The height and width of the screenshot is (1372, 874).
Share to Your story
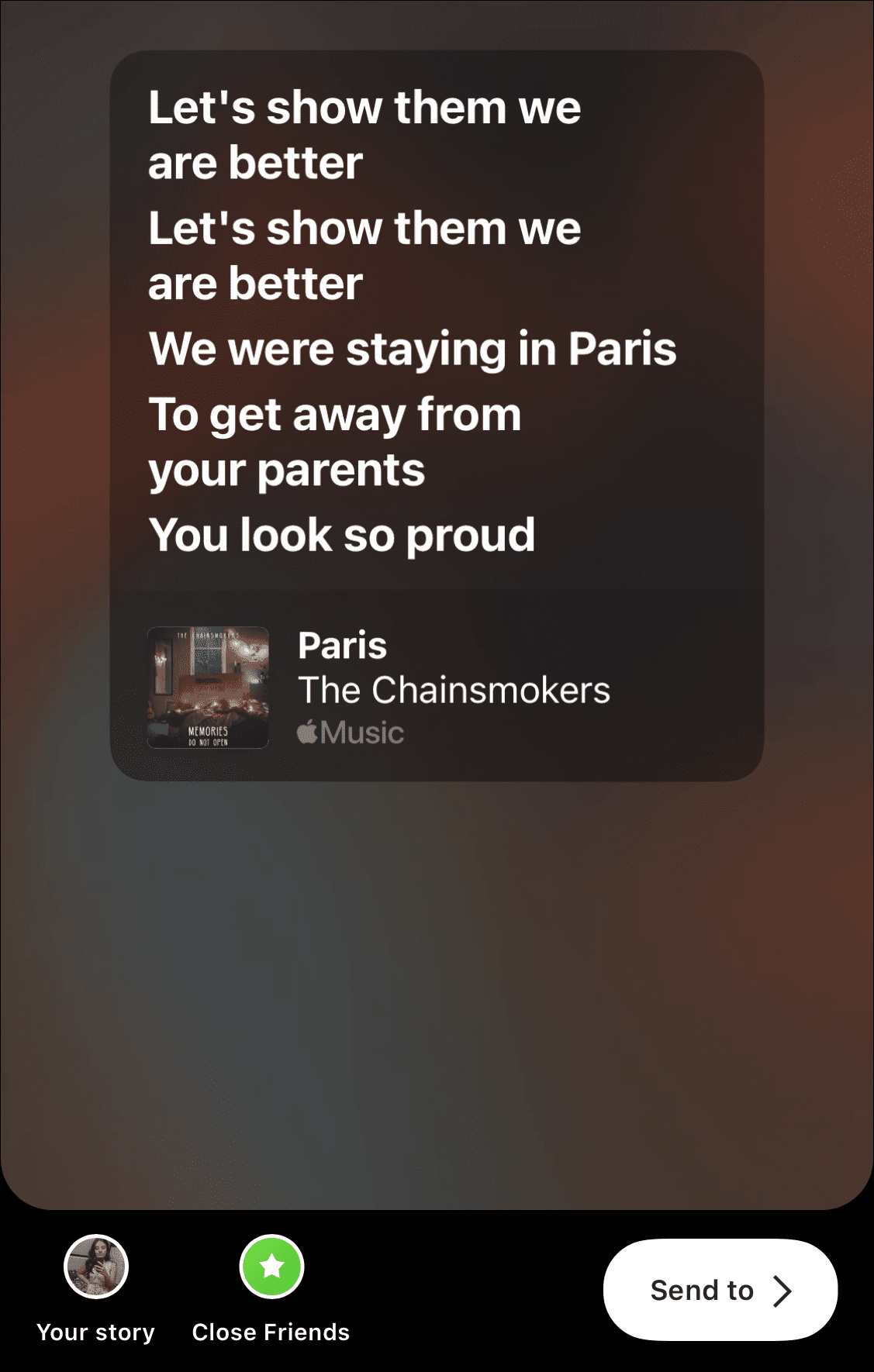coord(96,1267)
